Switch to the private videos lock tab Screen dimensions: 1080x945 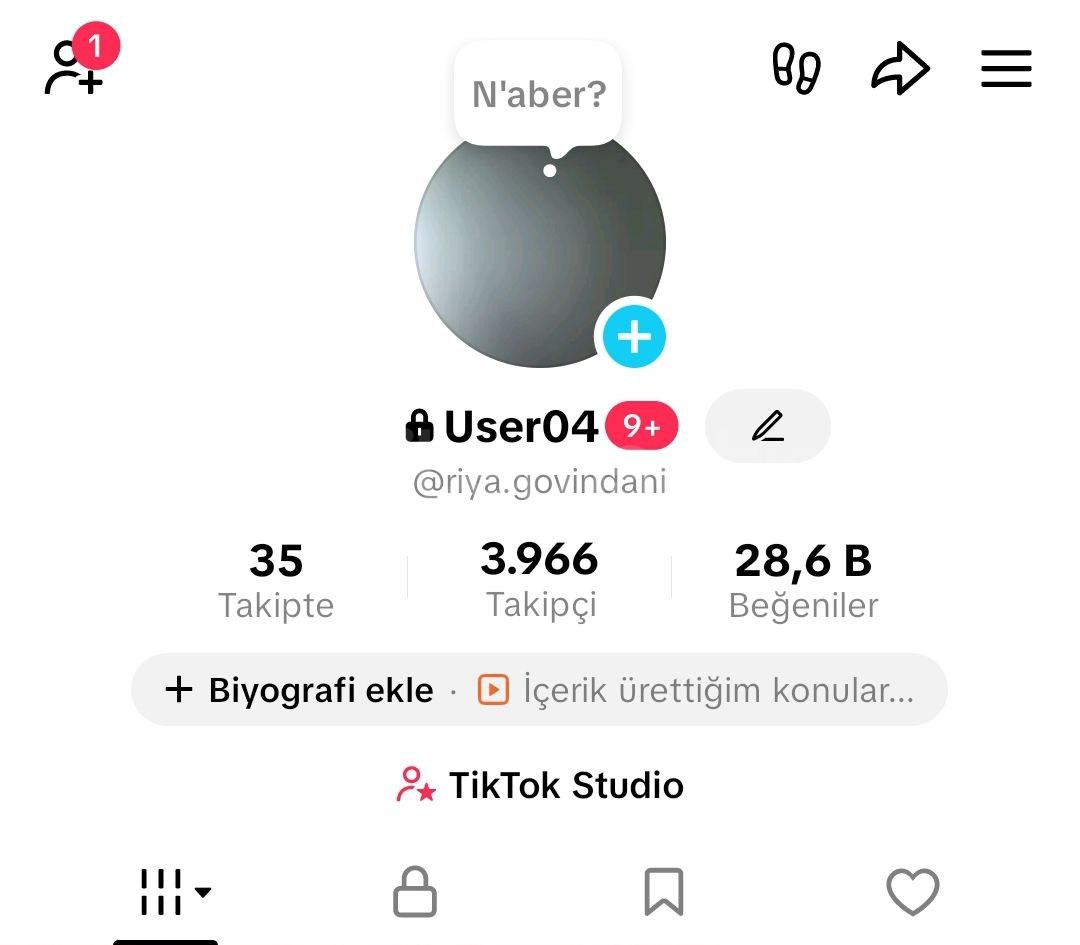[414, 891]
